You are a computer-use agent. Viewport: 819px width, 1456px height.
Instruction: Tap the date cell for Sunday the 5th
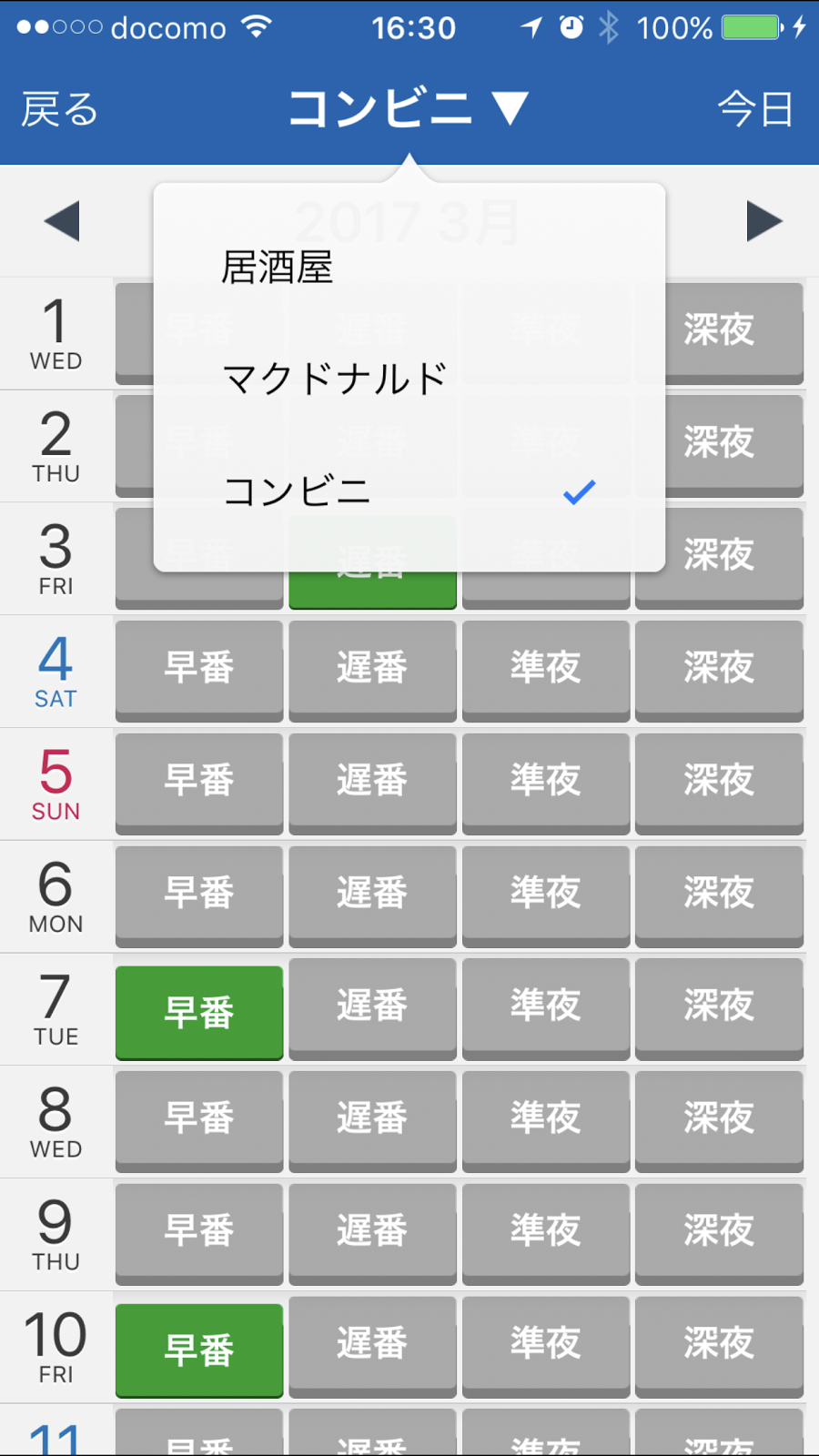[56, 783]
